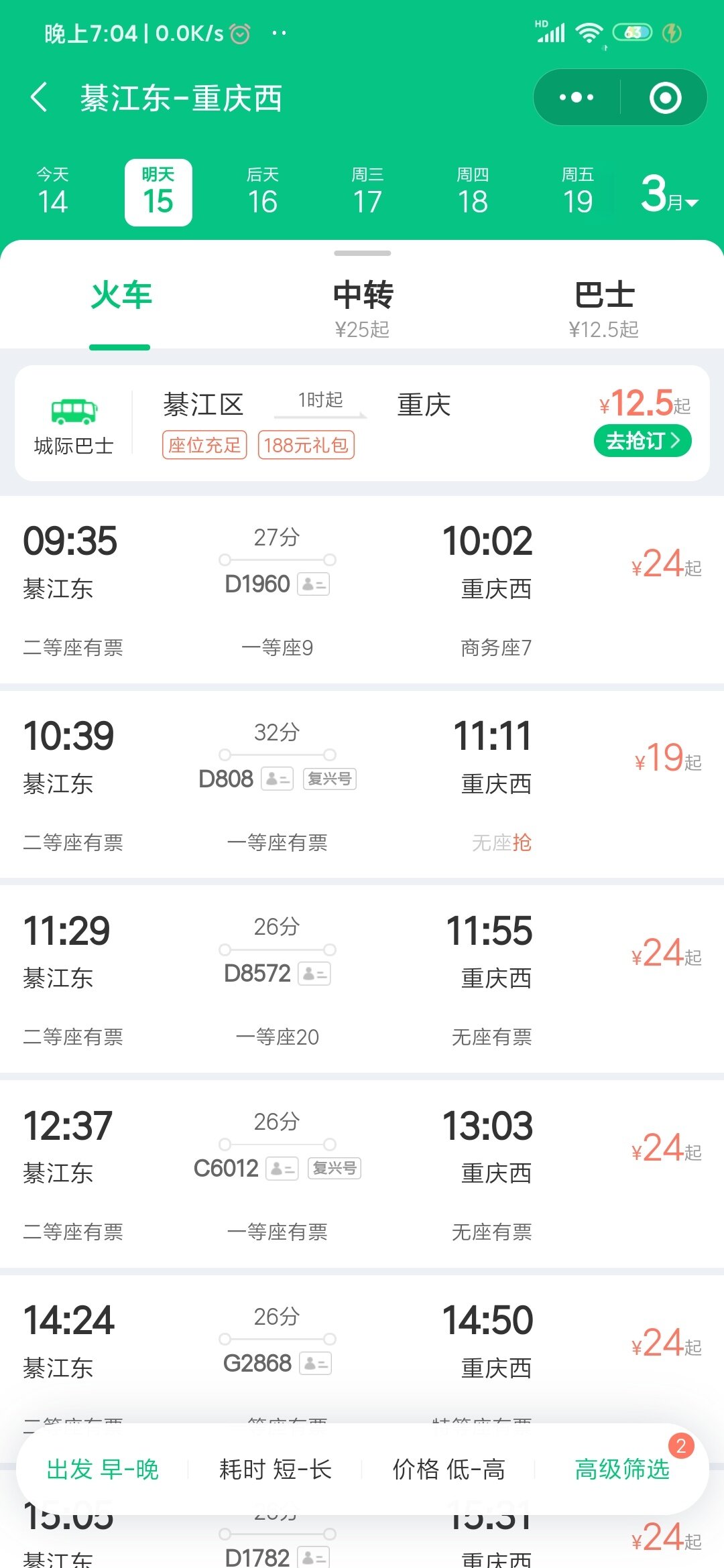Choose 周三 date 17
This screenshot has width=724, height=1568.
click(367, 193)
